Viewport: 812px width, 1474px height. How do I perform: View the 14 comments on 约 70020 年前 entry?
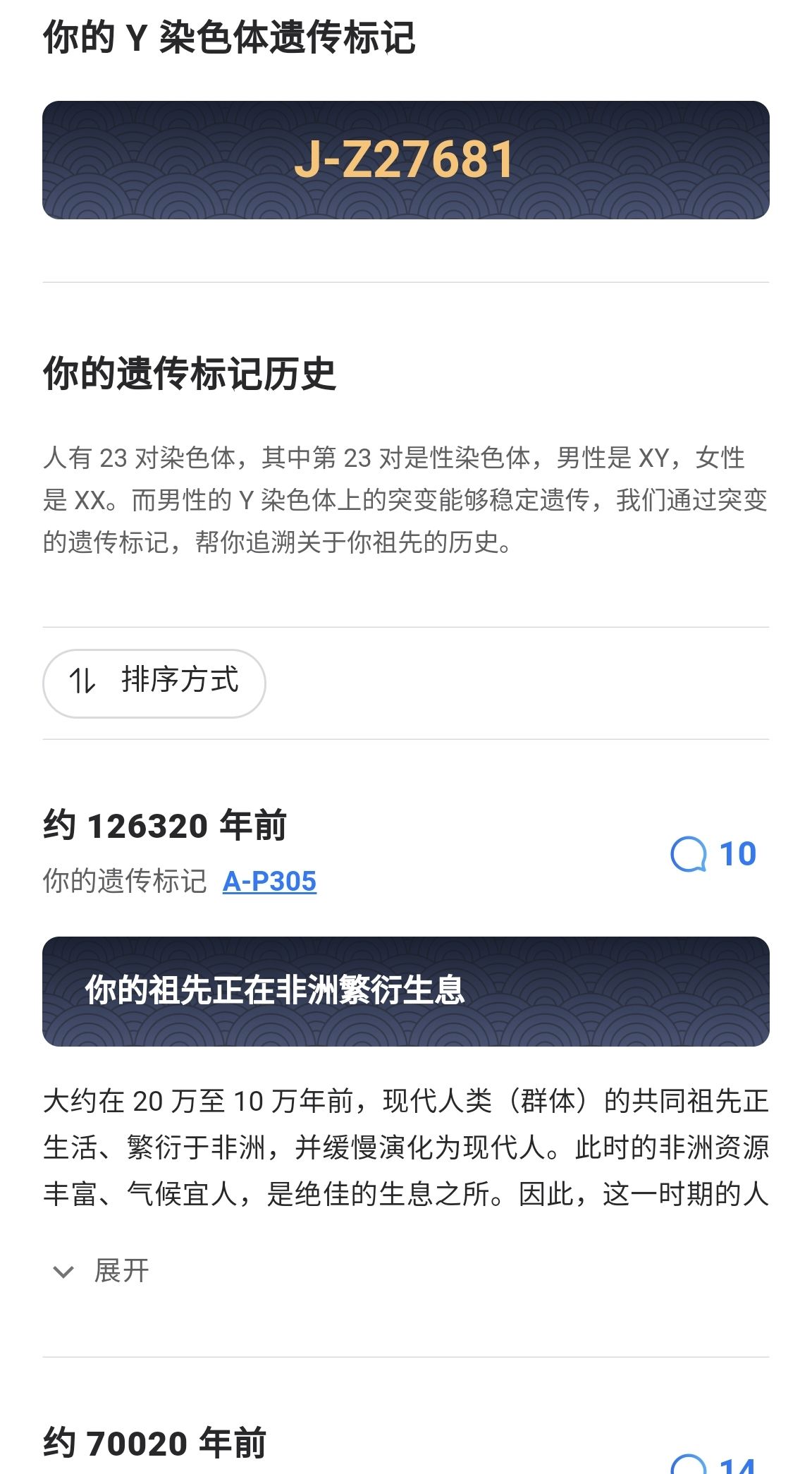point(713,1464)
